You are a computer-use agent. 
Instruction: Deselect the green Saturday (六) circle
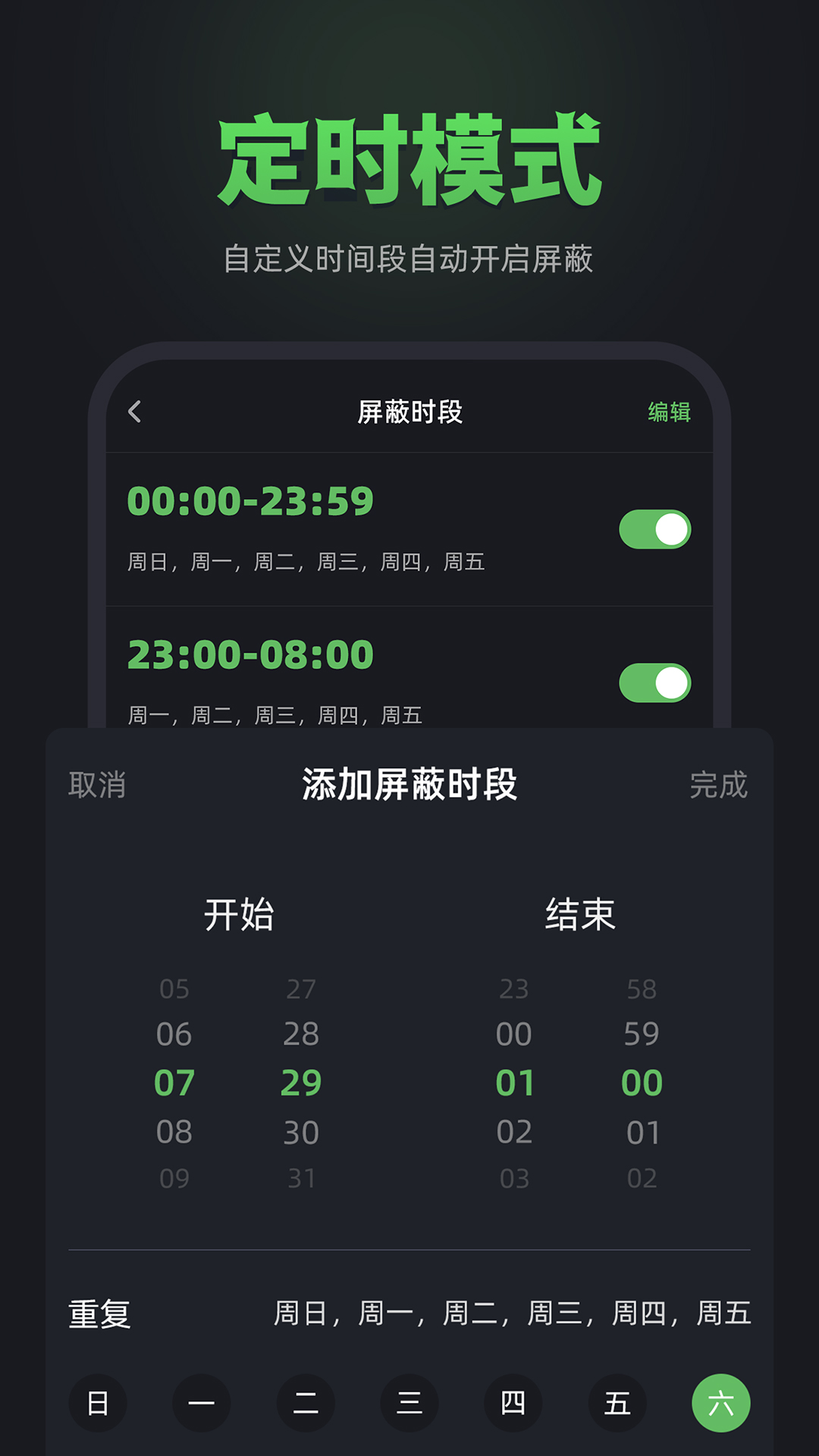[721, 1403]
